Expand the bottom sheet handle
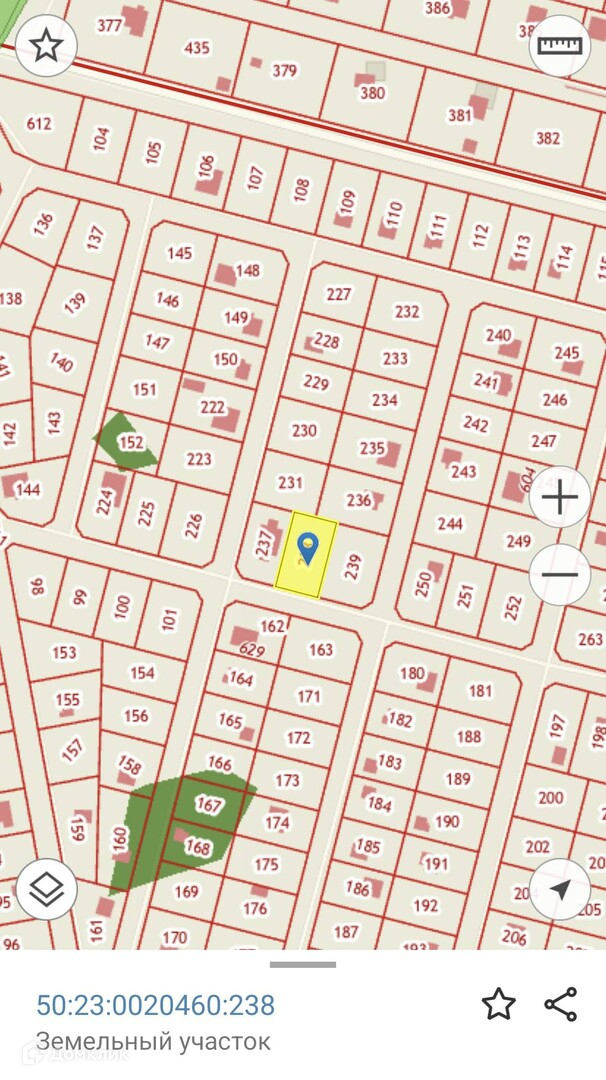 (x=303, y=965)
